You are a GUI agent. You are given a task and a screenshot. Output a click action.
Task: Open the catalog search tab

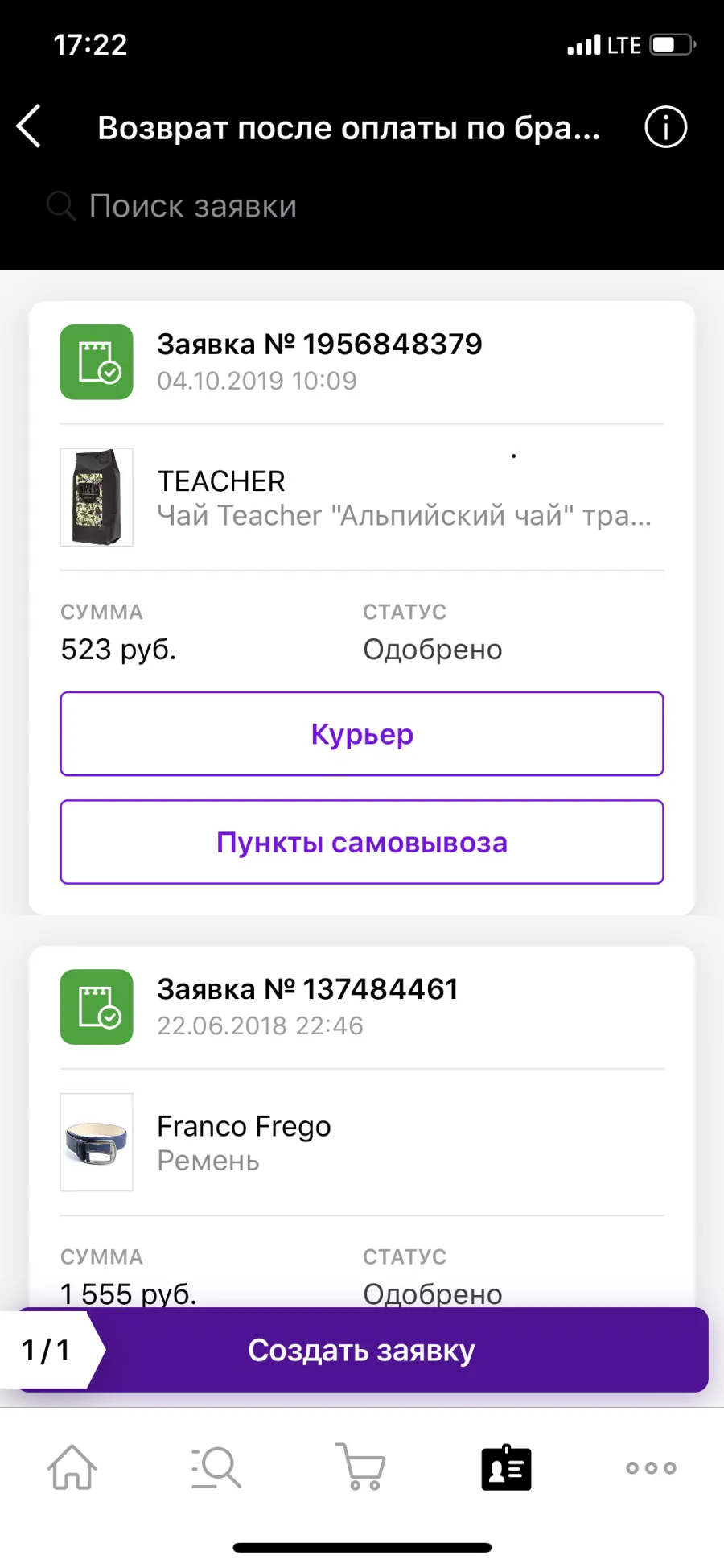click(x=216, y=1467)
